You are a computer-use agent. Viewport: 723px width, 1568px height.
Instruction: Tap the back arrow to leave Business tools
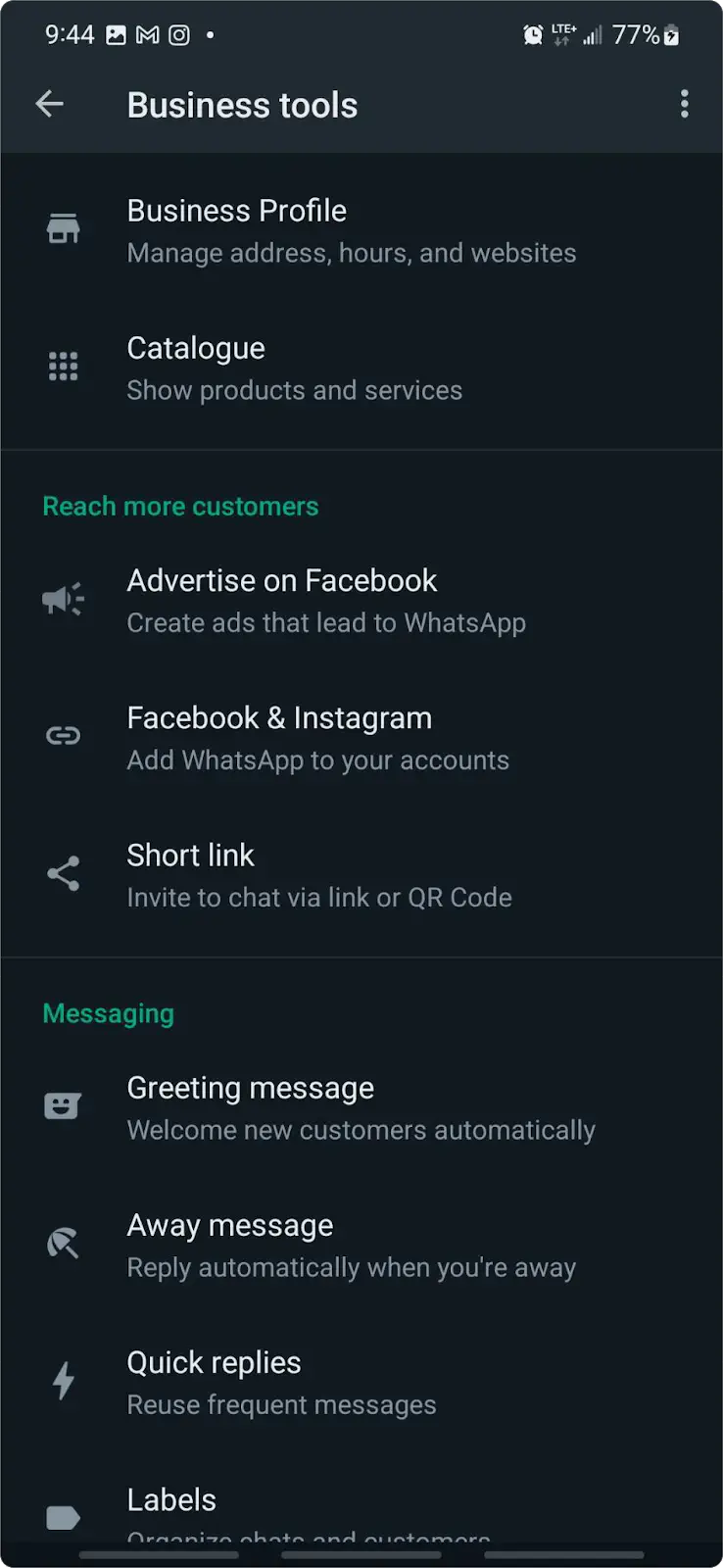point(49,104)
